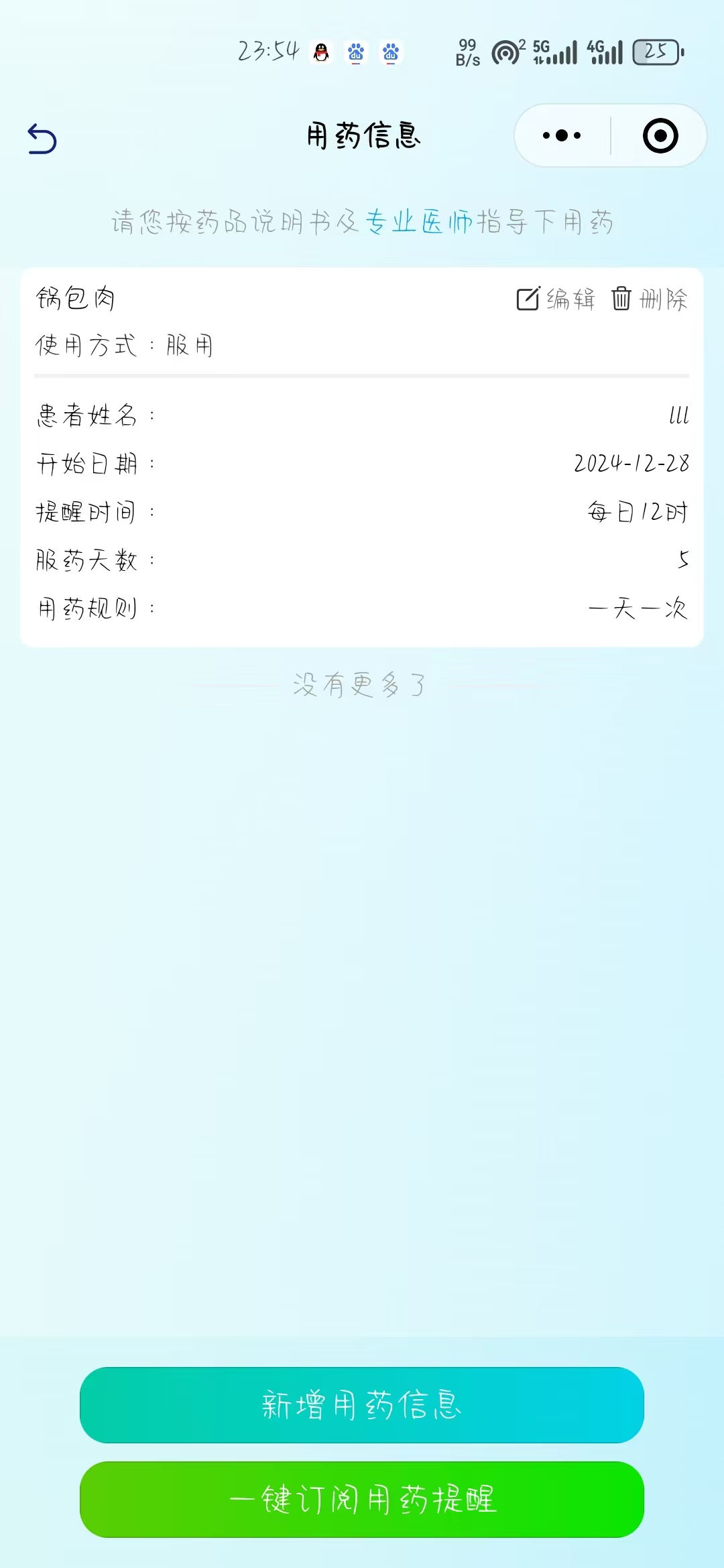Subscribe via 一键订阅用药提醒 button
724x1568 pixels.
point(362,1499)
